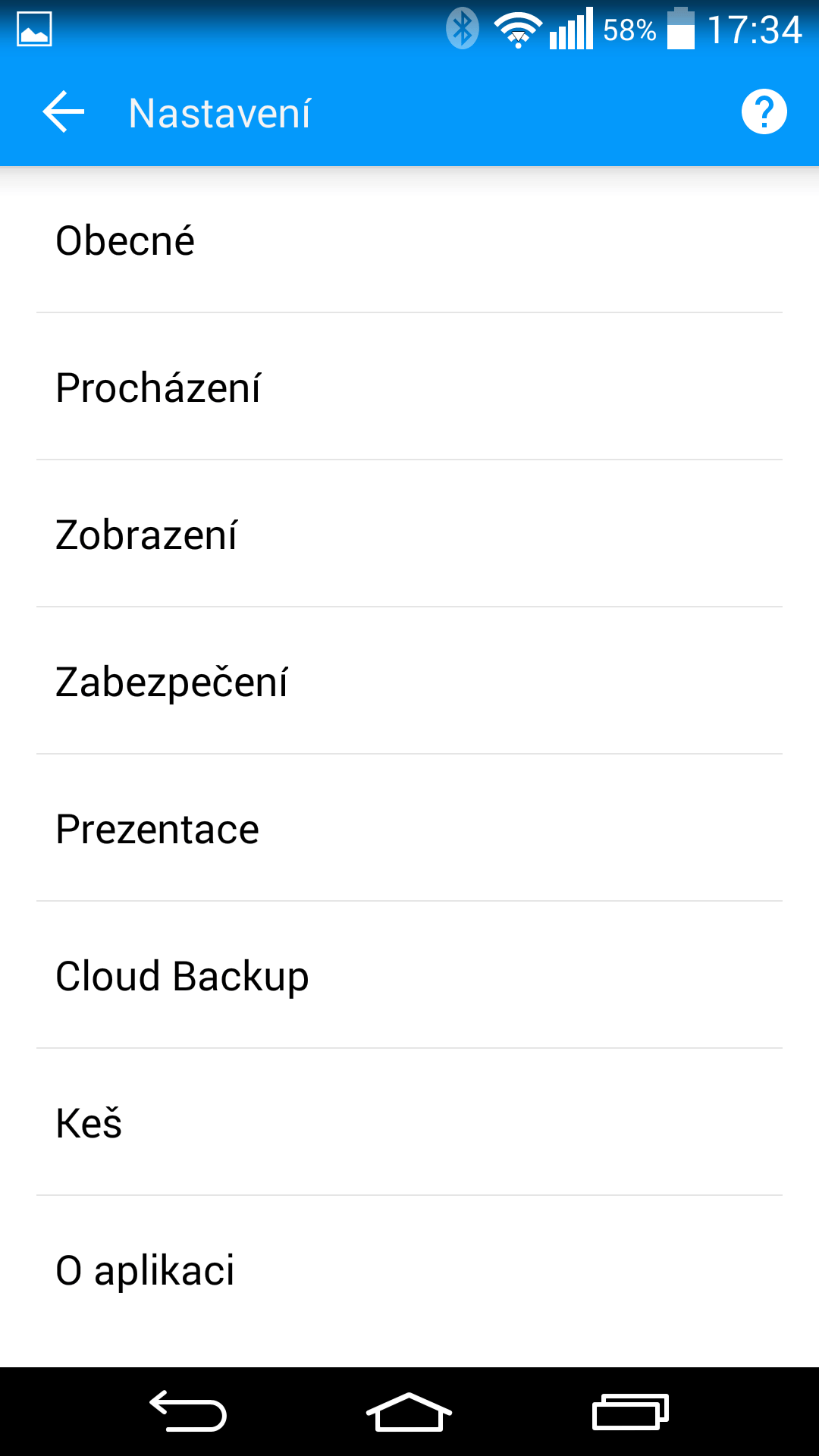Open Zabezpečení settings
Viewport: 819px width, 1456px height.
tap(409, 681)
